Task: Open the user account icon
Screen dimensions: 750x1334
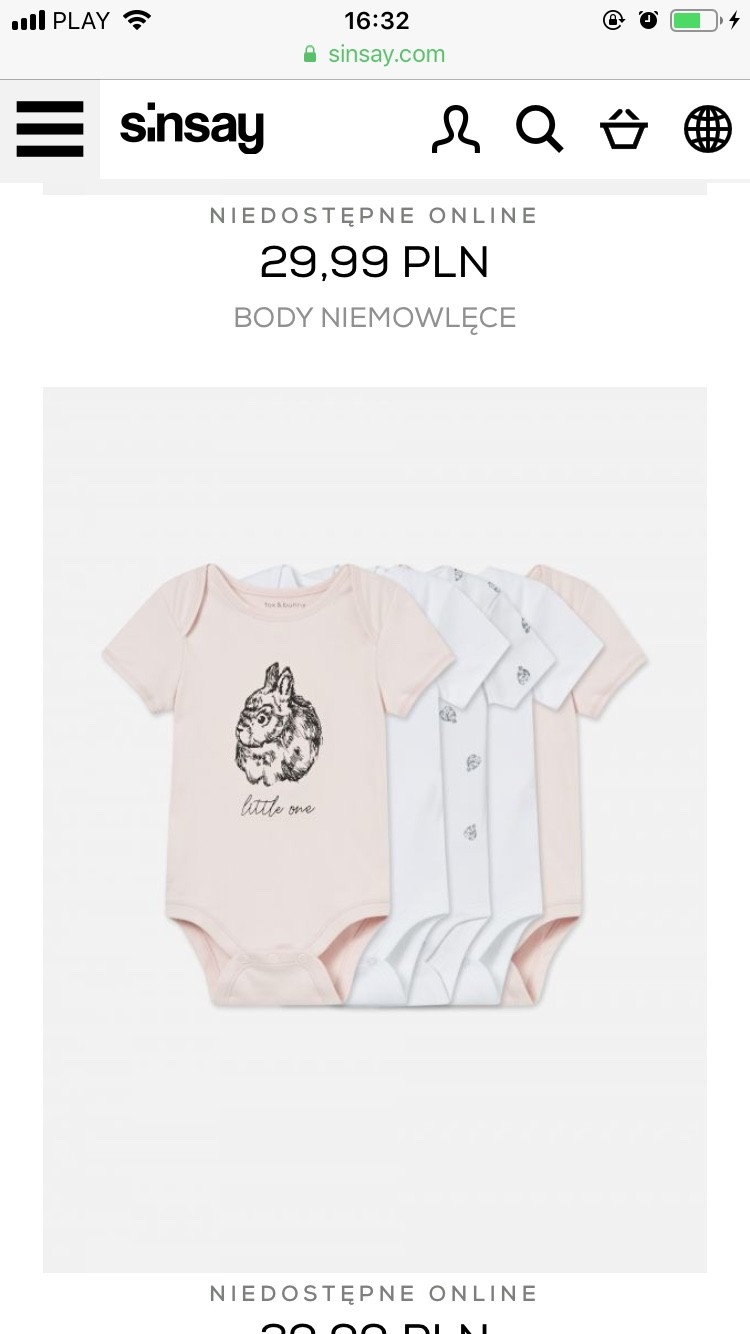Action: (455, 130)
